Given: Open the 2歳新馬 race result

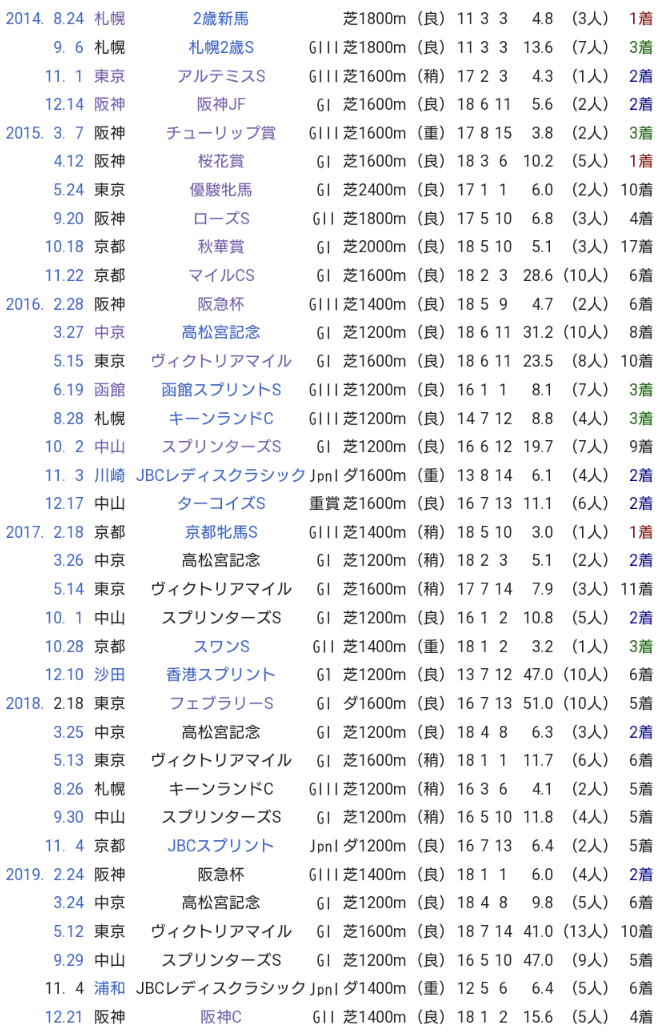Looking at the screenshot, I should [x=221, y=18].
